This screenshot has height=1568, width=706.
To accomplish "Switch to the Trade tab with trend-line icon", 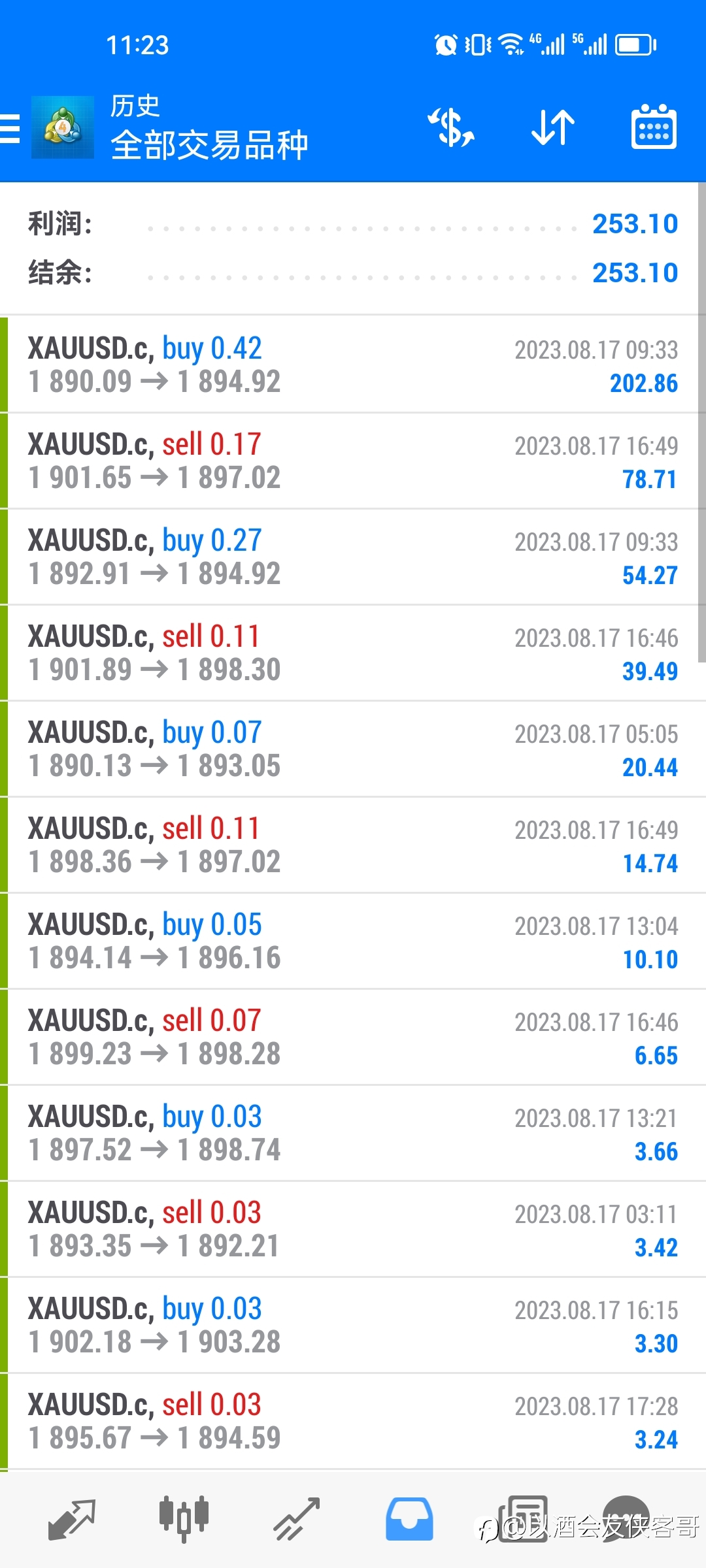I will coord(296,1519).
